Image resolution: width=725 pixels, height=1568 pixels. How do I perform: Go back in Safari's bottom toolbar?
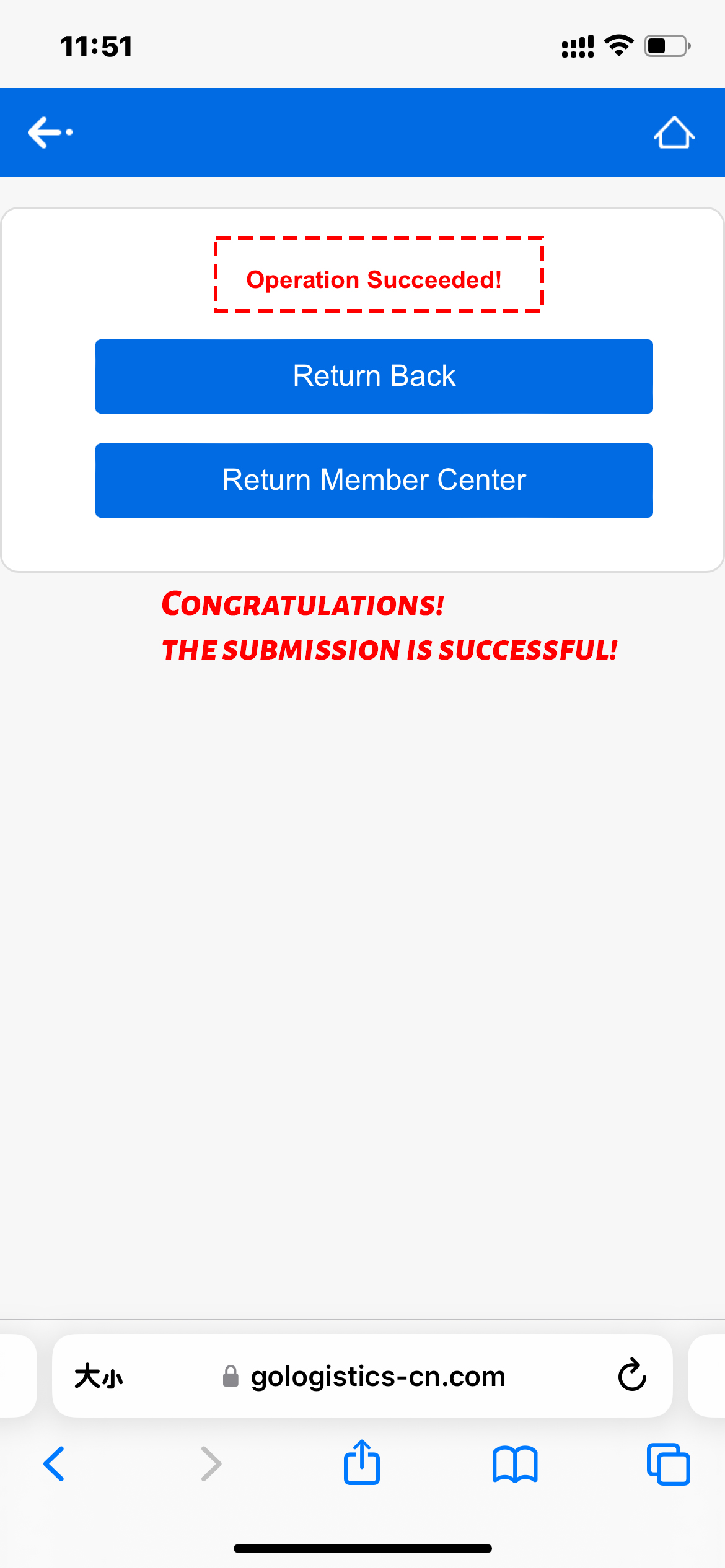click(54, 1464)
